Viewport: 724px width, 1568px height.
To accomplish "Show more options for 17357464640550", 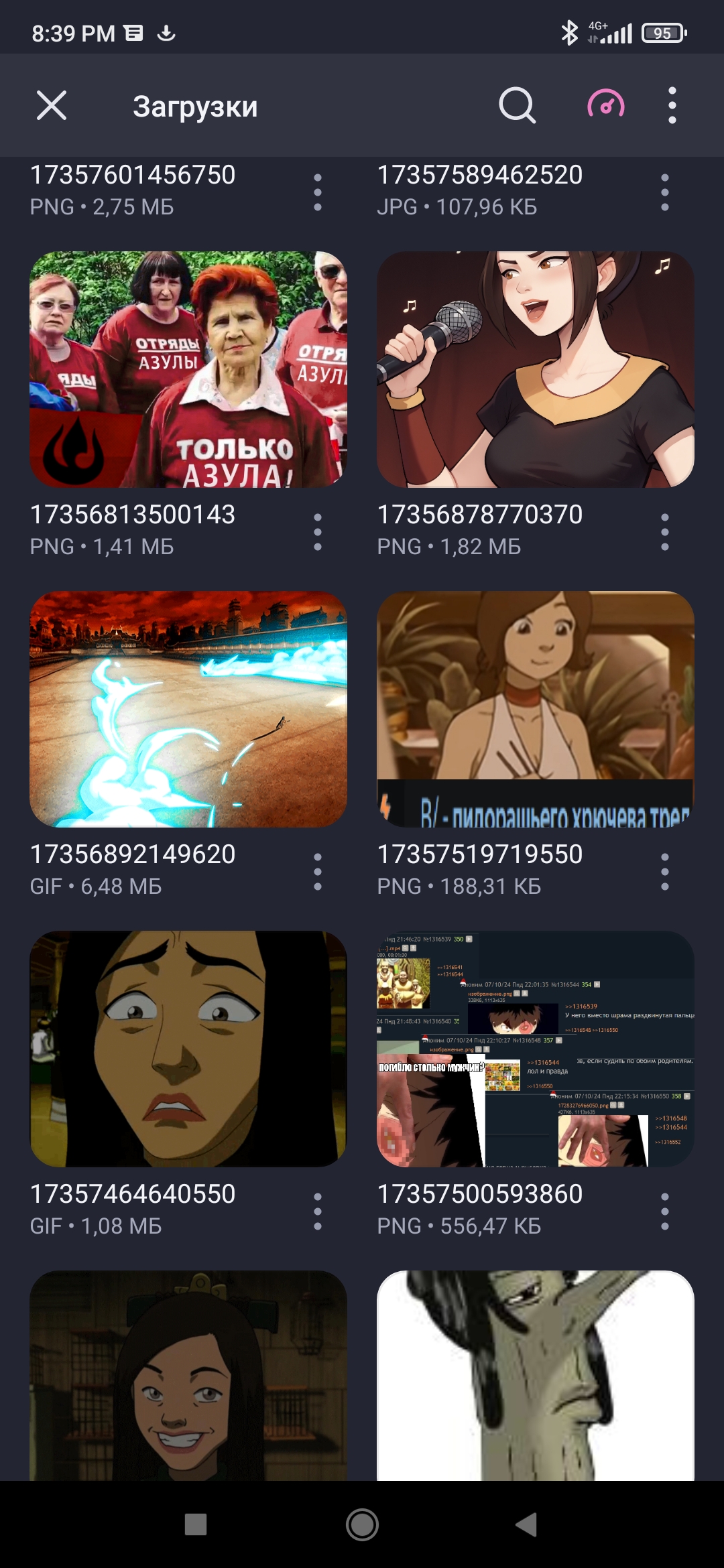I will [x=318, y=1212].
